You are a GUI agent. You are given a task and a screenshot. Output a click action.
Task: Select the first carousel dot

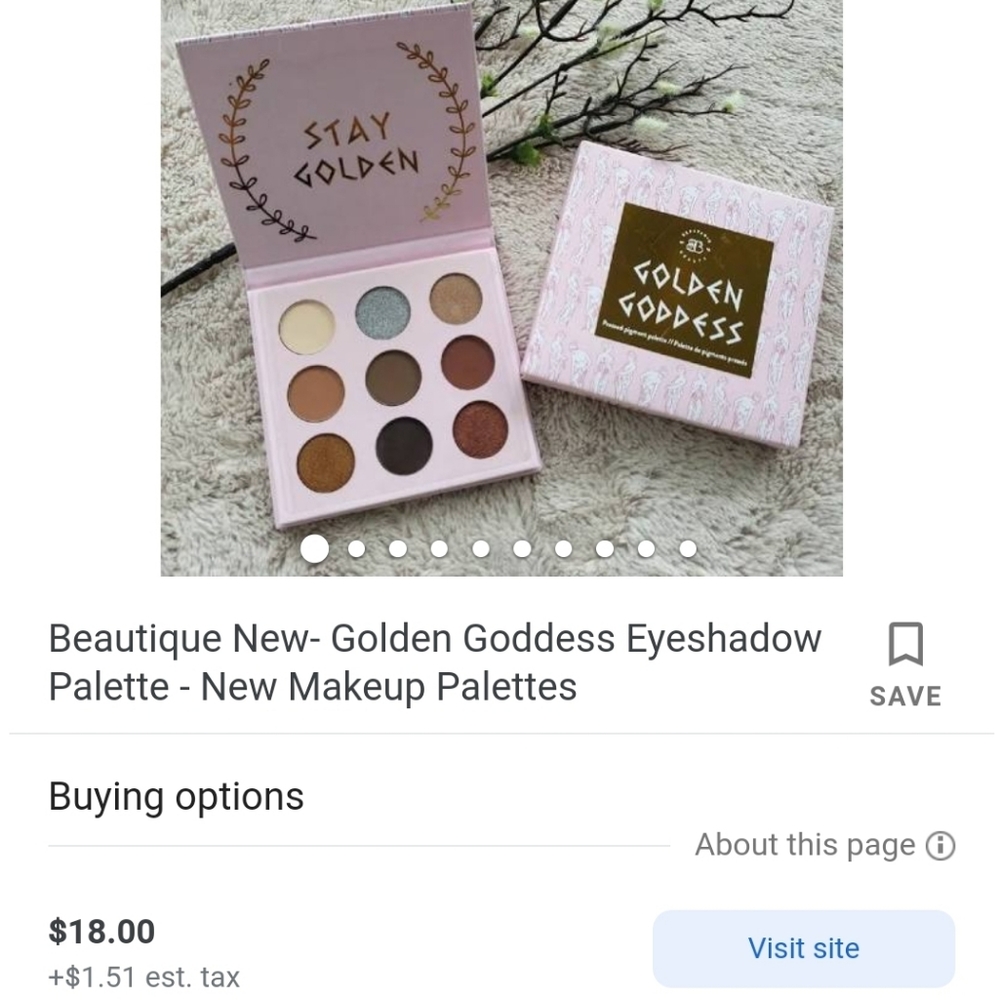pos(315,548)
